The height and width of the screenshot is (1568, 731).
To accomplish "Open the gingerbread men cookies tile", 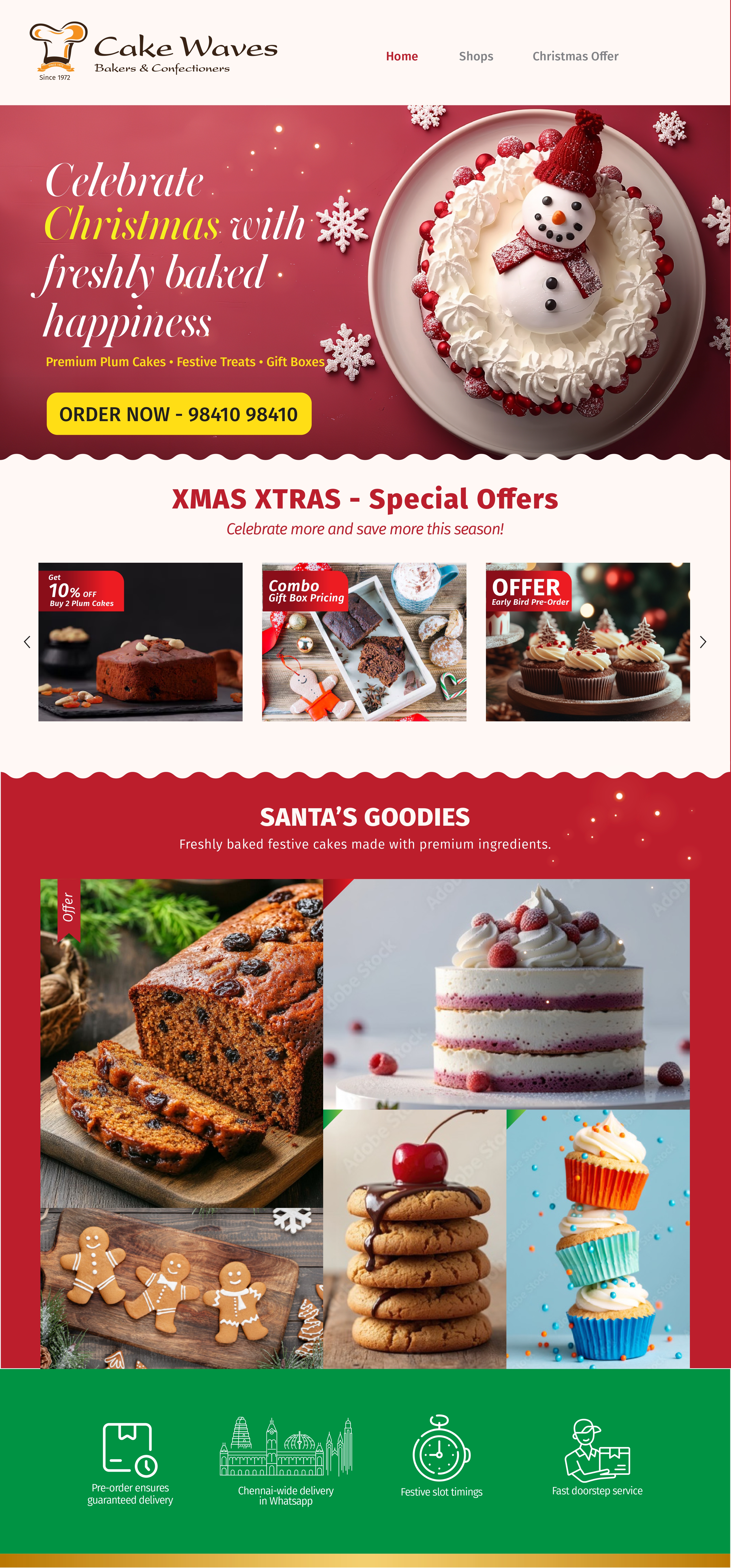I will [x=181, y=1287].
